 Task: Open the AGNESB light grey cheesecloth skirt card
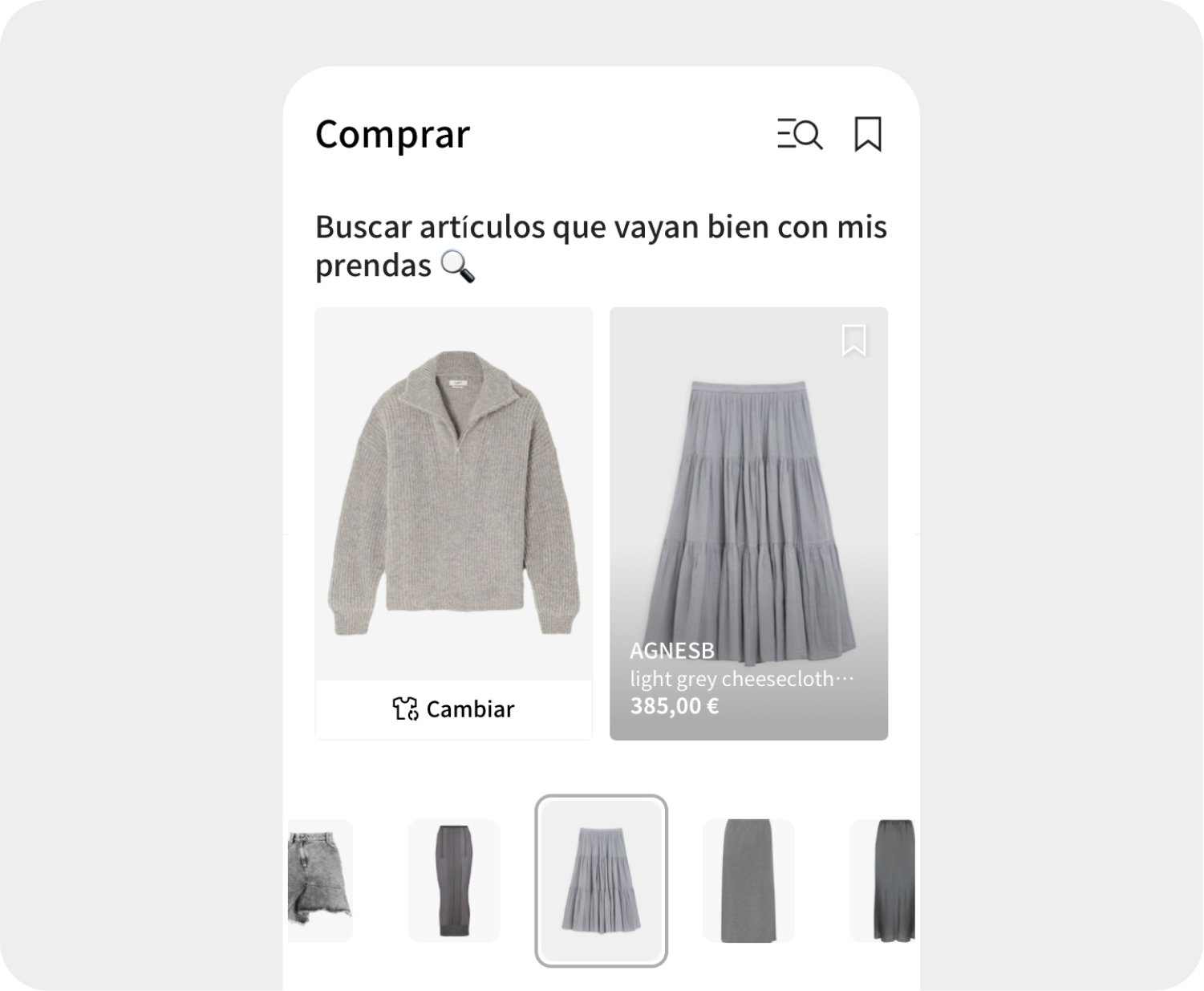[748, 523]
